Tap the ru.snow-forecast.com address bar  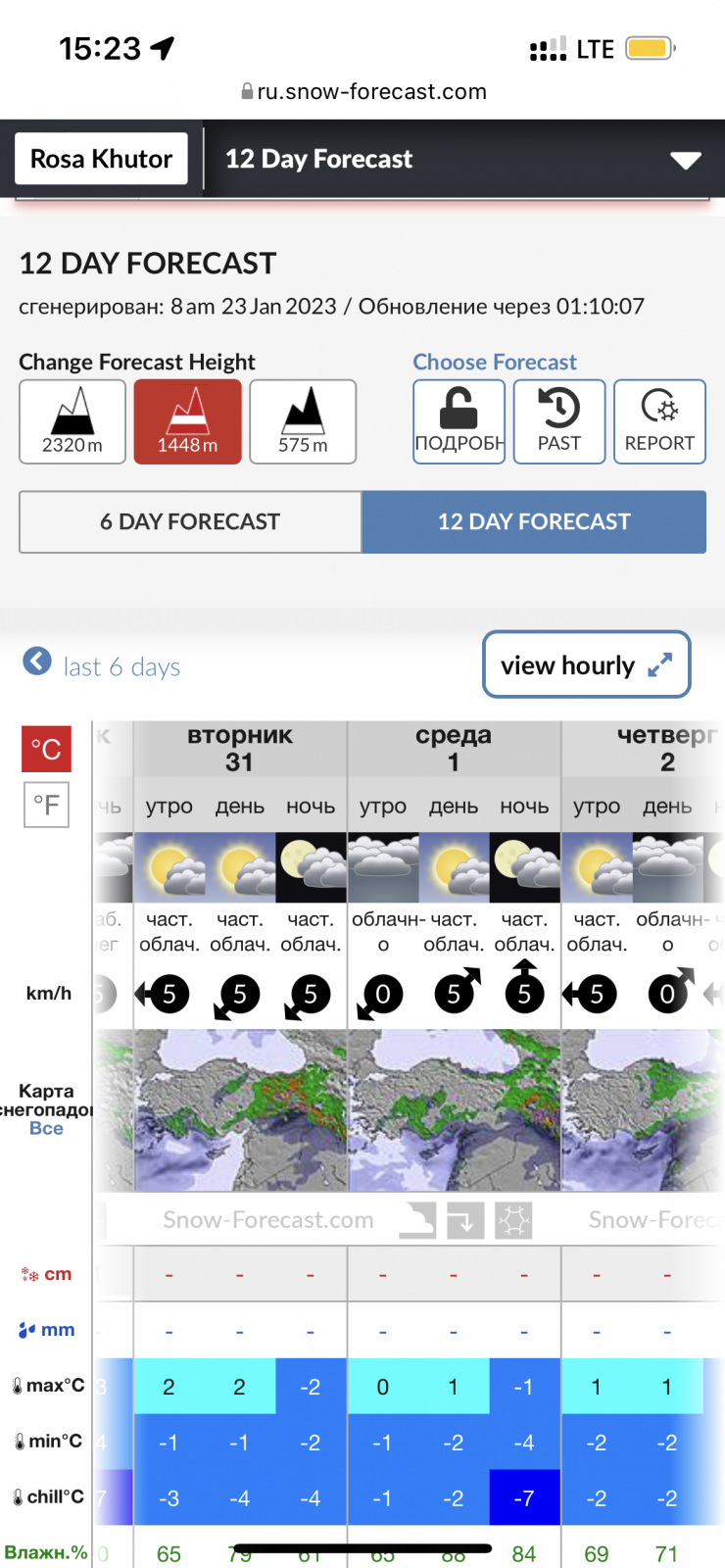362,91
